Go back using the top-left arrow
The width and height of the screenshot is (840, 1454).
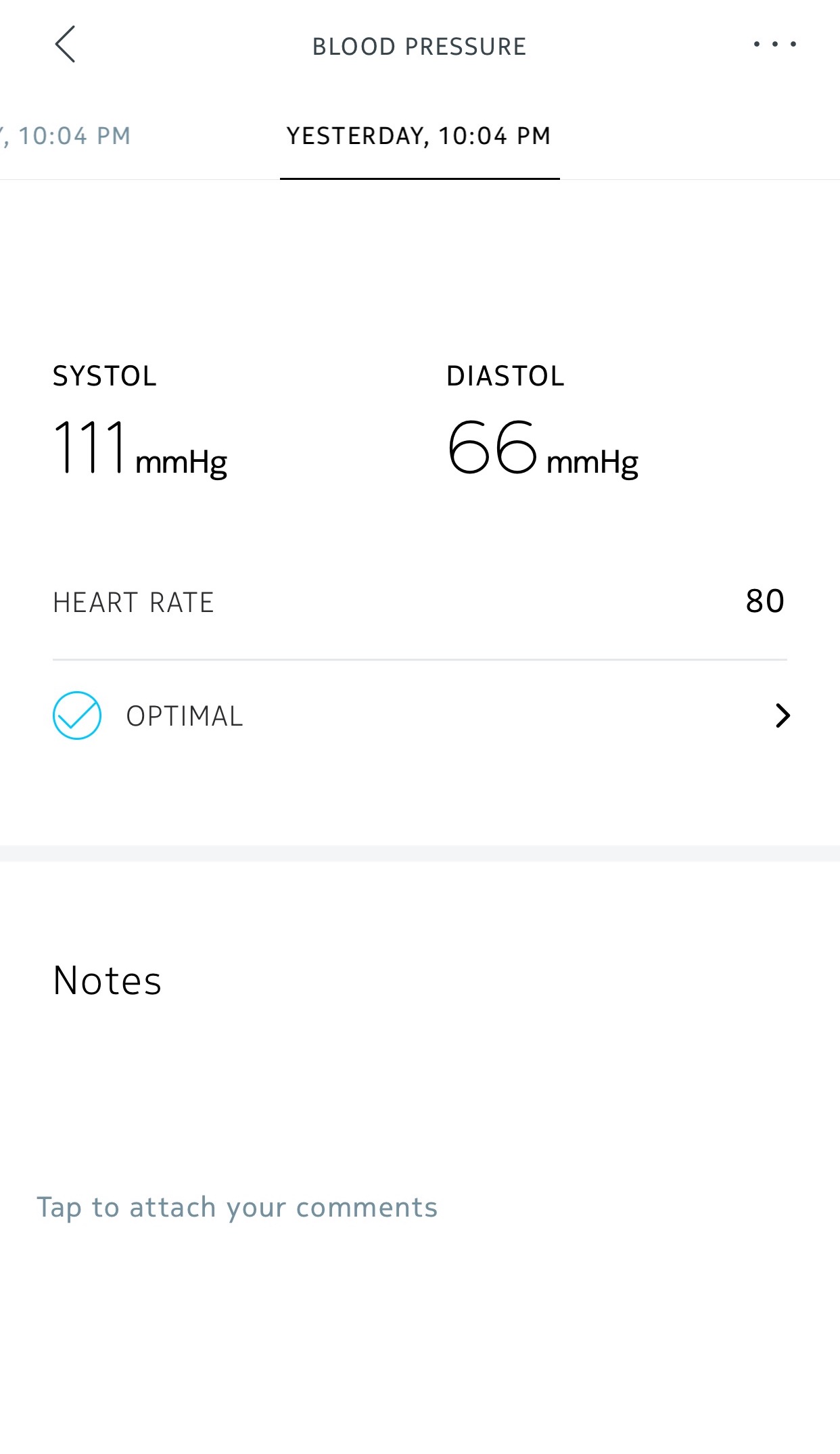(x=65, y=45)
